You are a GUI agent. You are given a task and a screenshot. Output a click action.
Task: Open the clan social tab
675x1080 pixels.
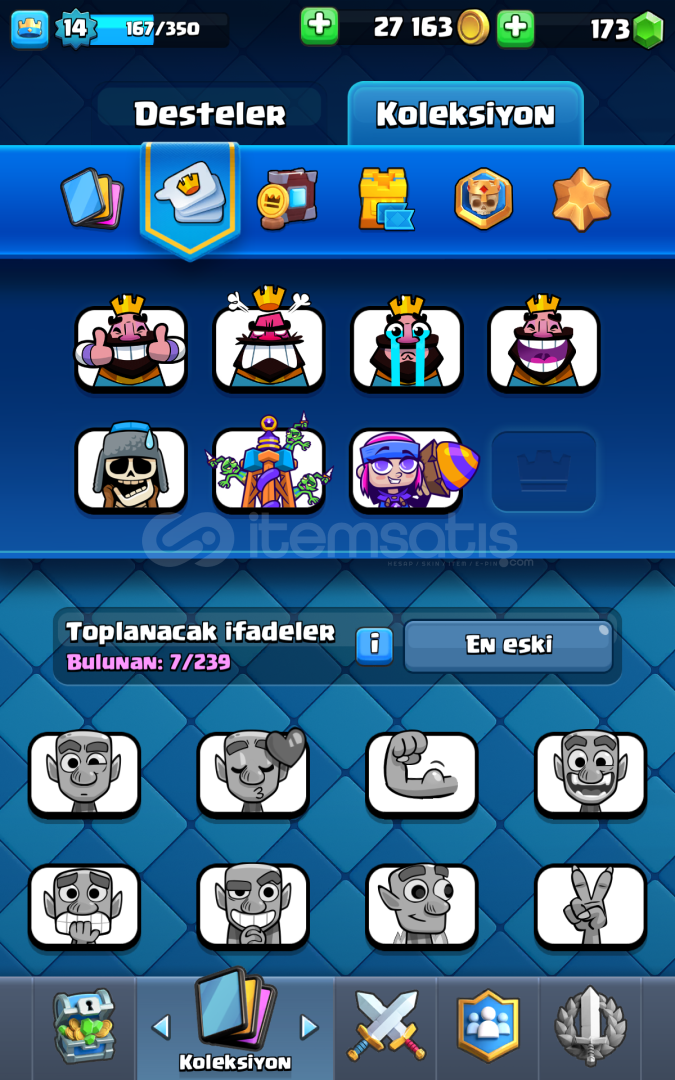point(488,1026)
